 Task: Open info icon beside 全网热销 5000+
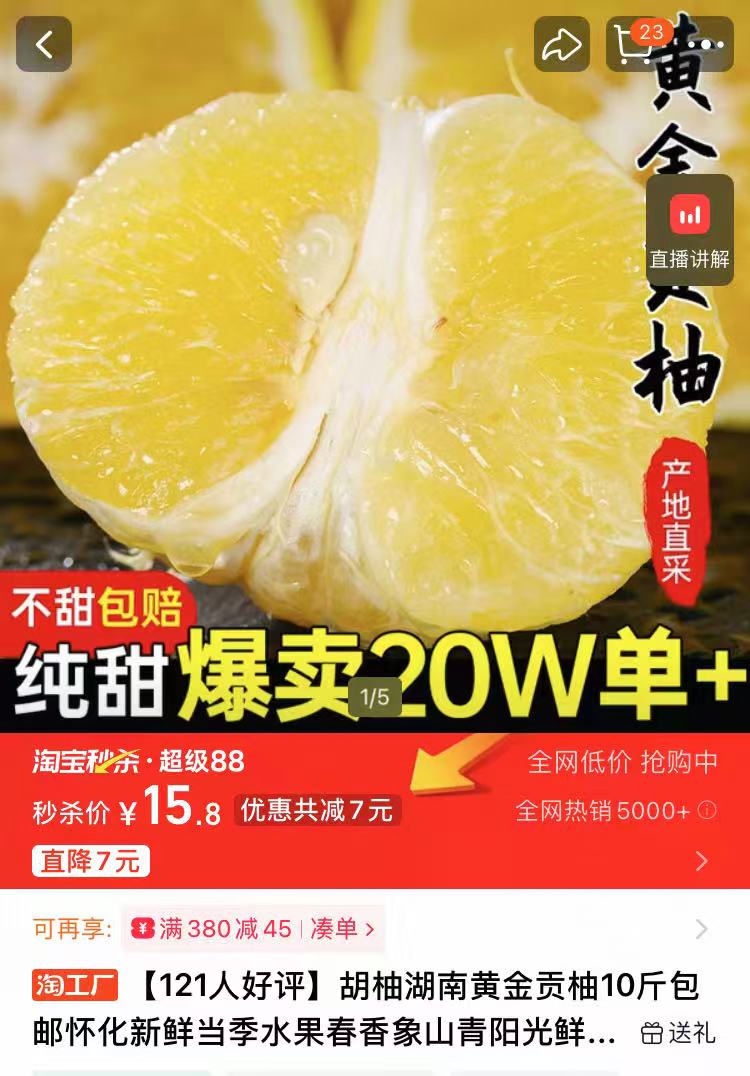[707, 811]
